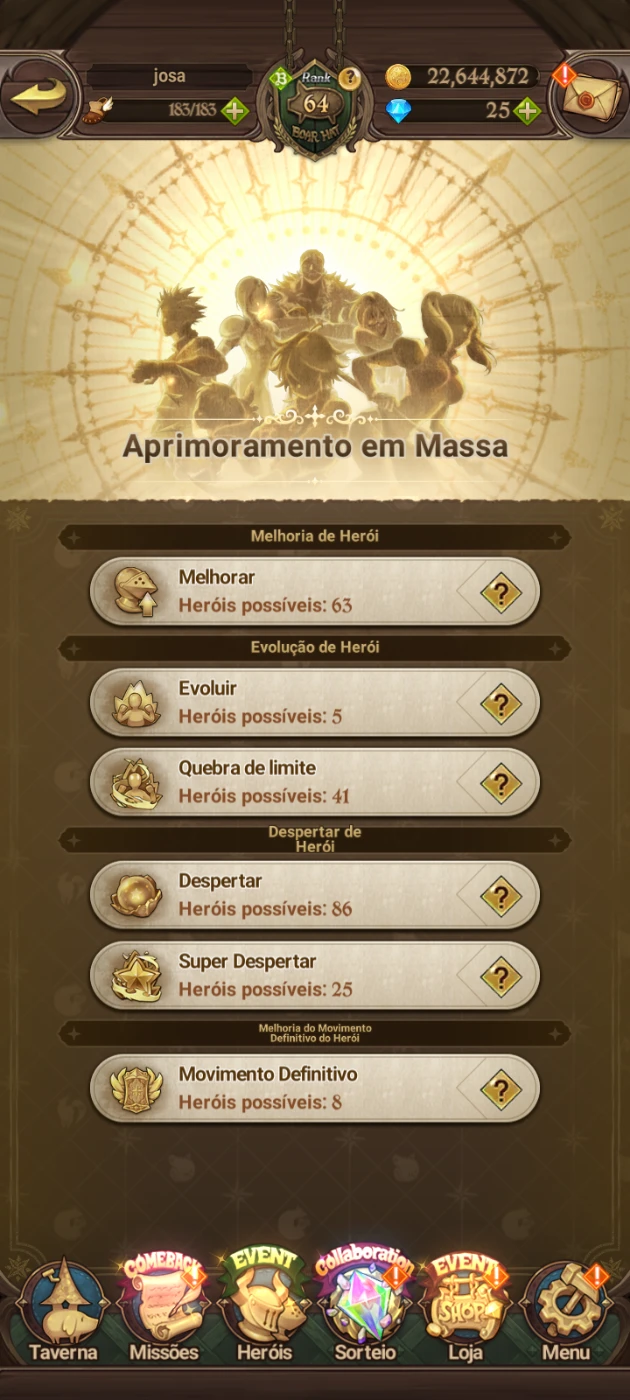Screen dimensions: 630x1400
Task: Show help for Super Despertar
Action: click(x=500, y=977)
